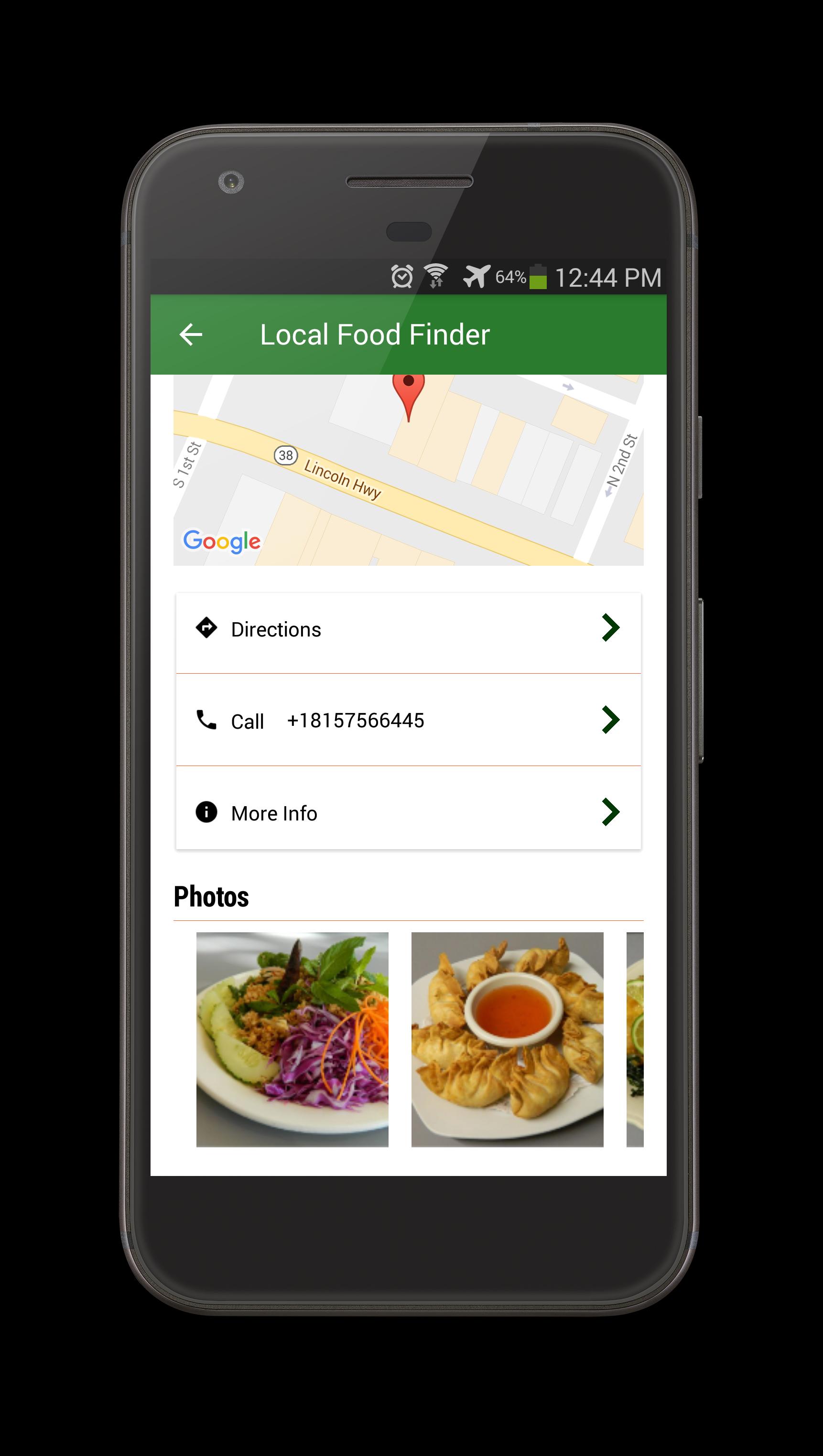Viewport: 823px width, 1456px height.
Task: View the fried dumplings photo
Action: (x=507, y=1039)
